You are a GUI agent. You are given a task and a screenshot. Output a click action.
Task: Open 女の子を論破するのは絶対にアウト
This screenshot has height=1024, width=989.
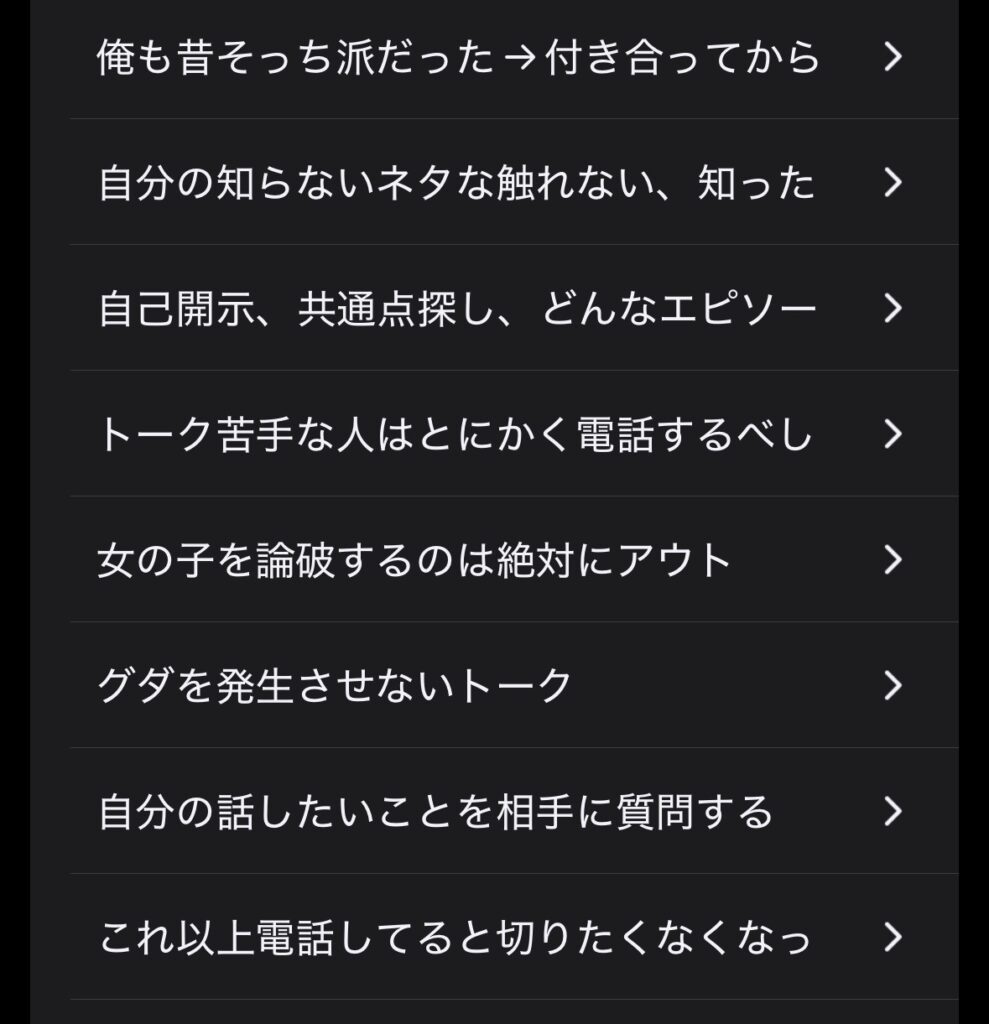tap(416, 561)
